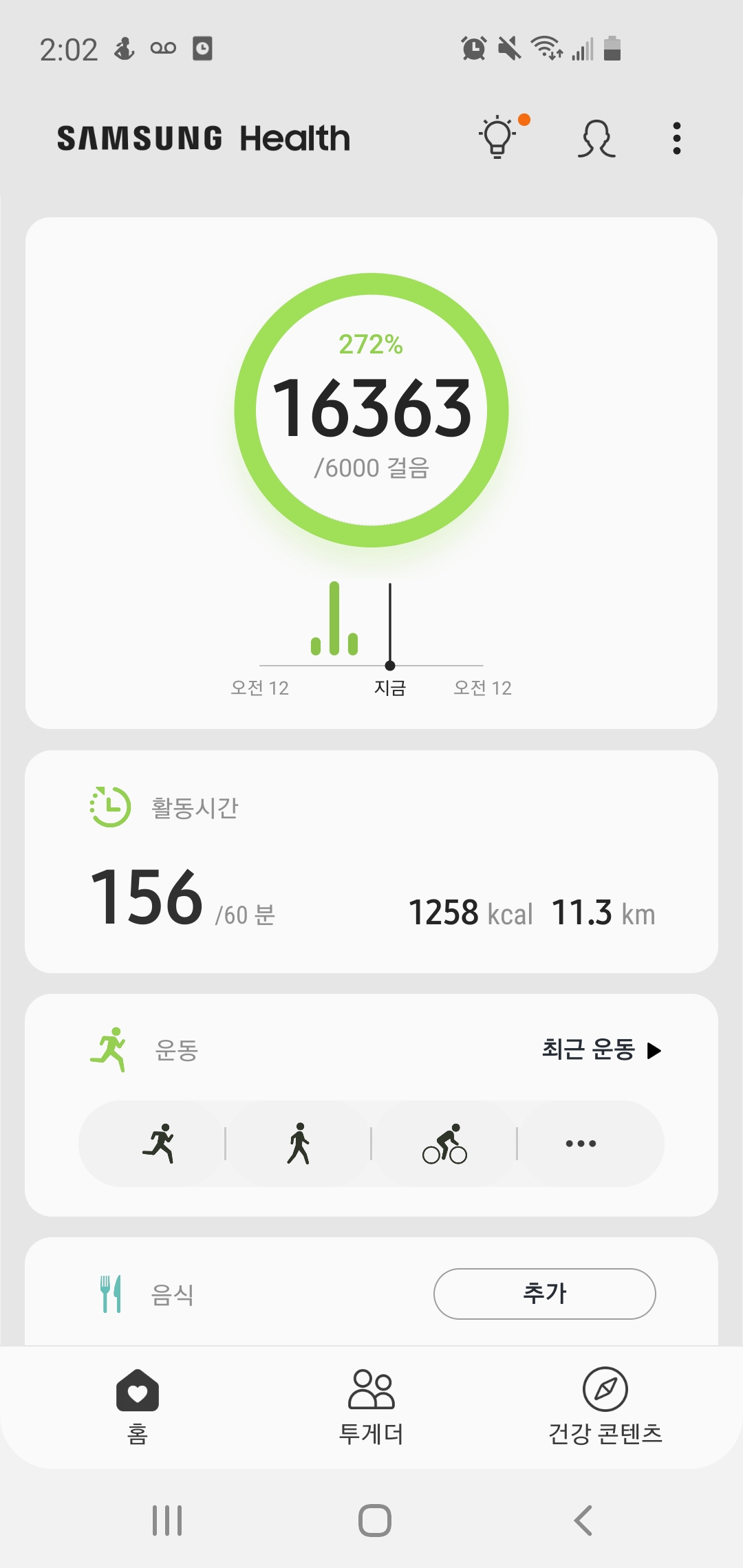Go back with system back button
Image resolution: width=743 pixels, height=1568 pixels.
point(583,1521)
